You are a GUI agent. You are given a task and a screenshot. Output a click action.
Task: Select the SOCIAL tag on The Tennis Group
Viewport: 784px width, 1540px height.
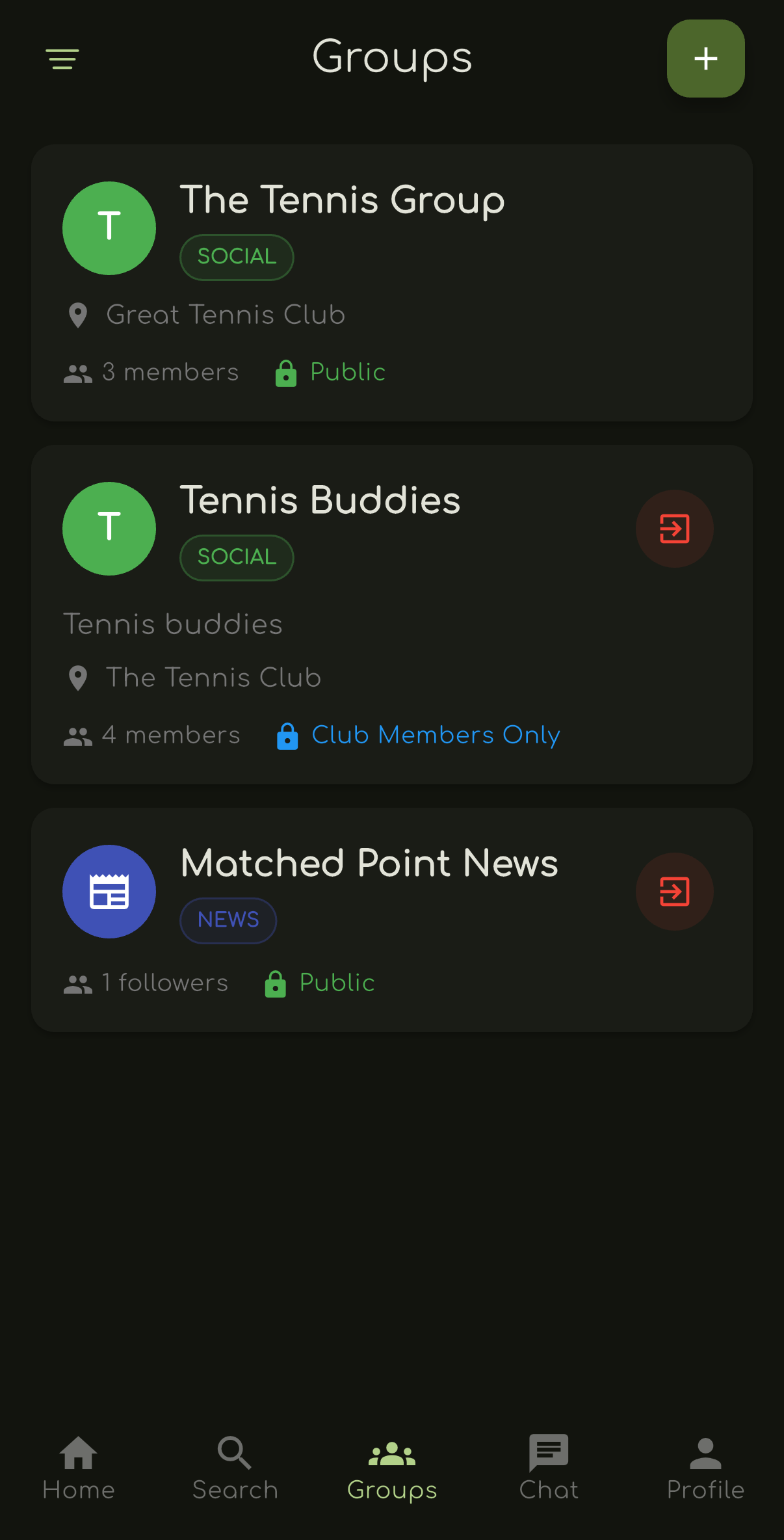tap(236, 256)
